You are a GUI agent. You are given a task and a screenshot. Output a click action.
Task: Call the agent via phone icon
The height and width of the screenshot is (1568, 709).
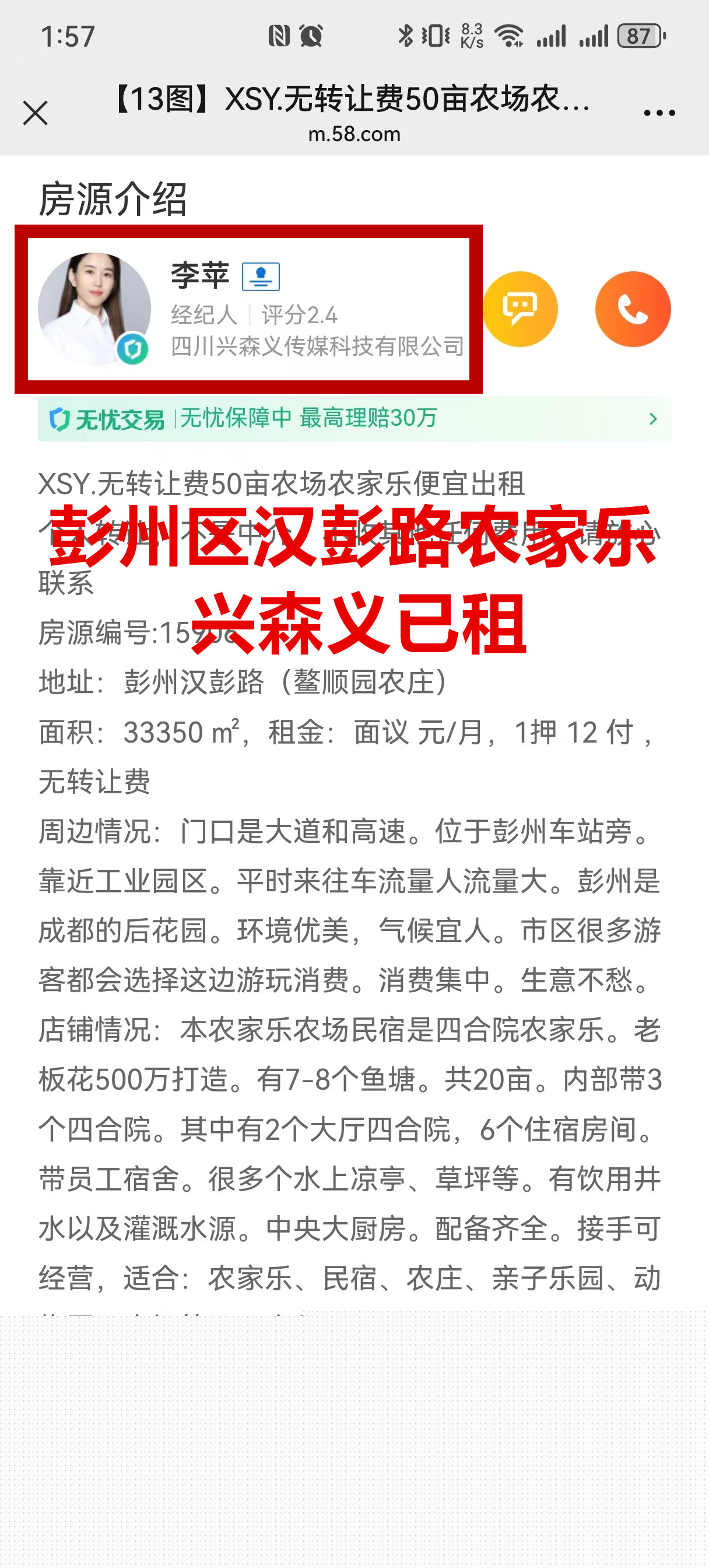[x=632, y=309]
